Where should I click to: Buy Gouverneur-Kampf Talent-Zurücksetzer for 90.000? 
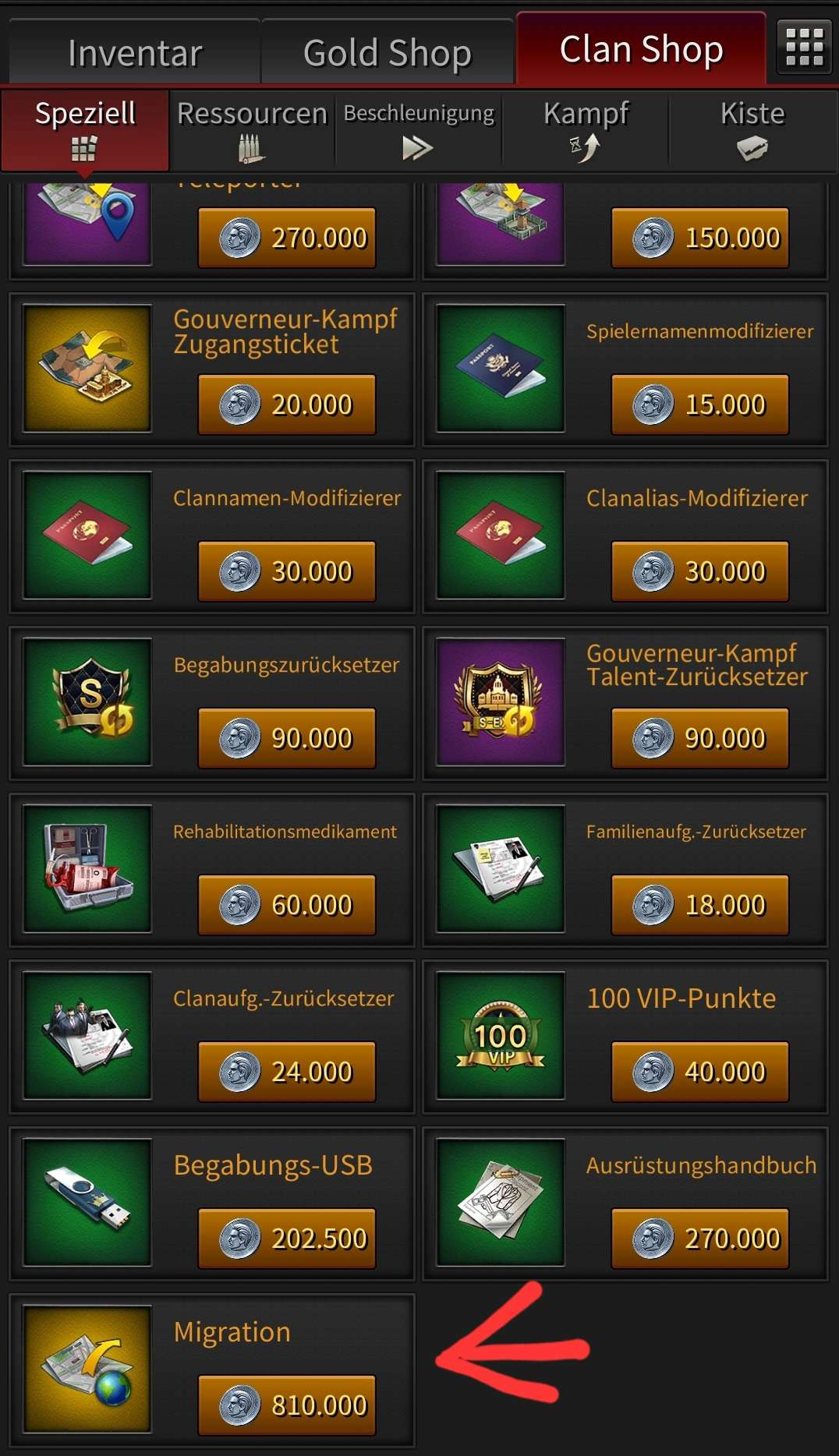[x=700, y=738]
